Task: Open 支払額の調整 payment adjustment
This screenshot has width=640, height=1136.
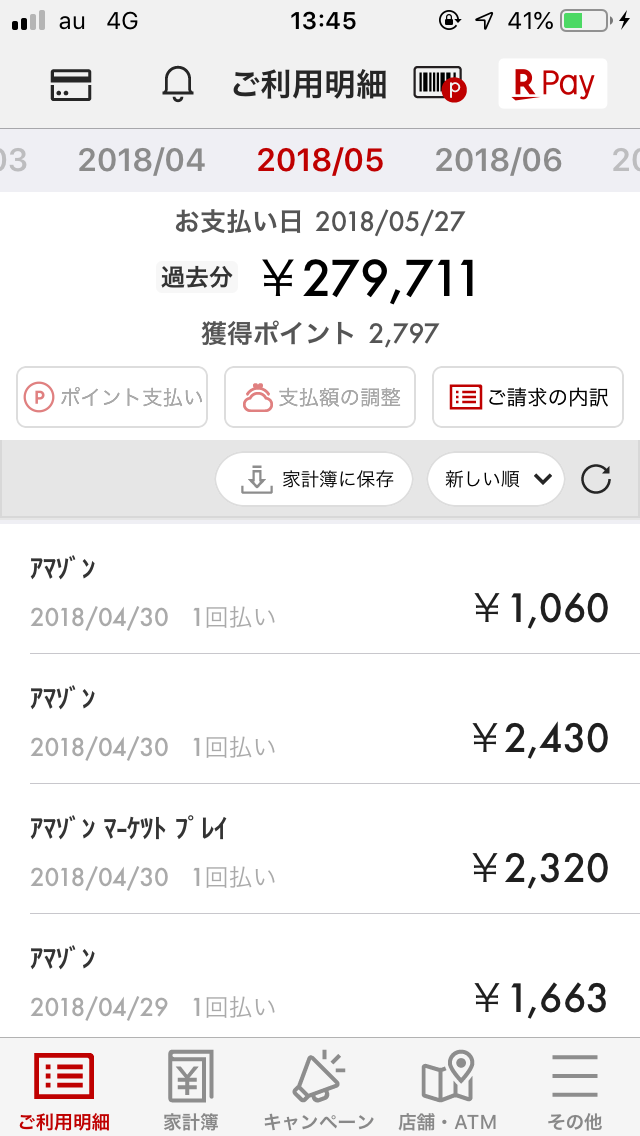Action: (x=320, y=397)
